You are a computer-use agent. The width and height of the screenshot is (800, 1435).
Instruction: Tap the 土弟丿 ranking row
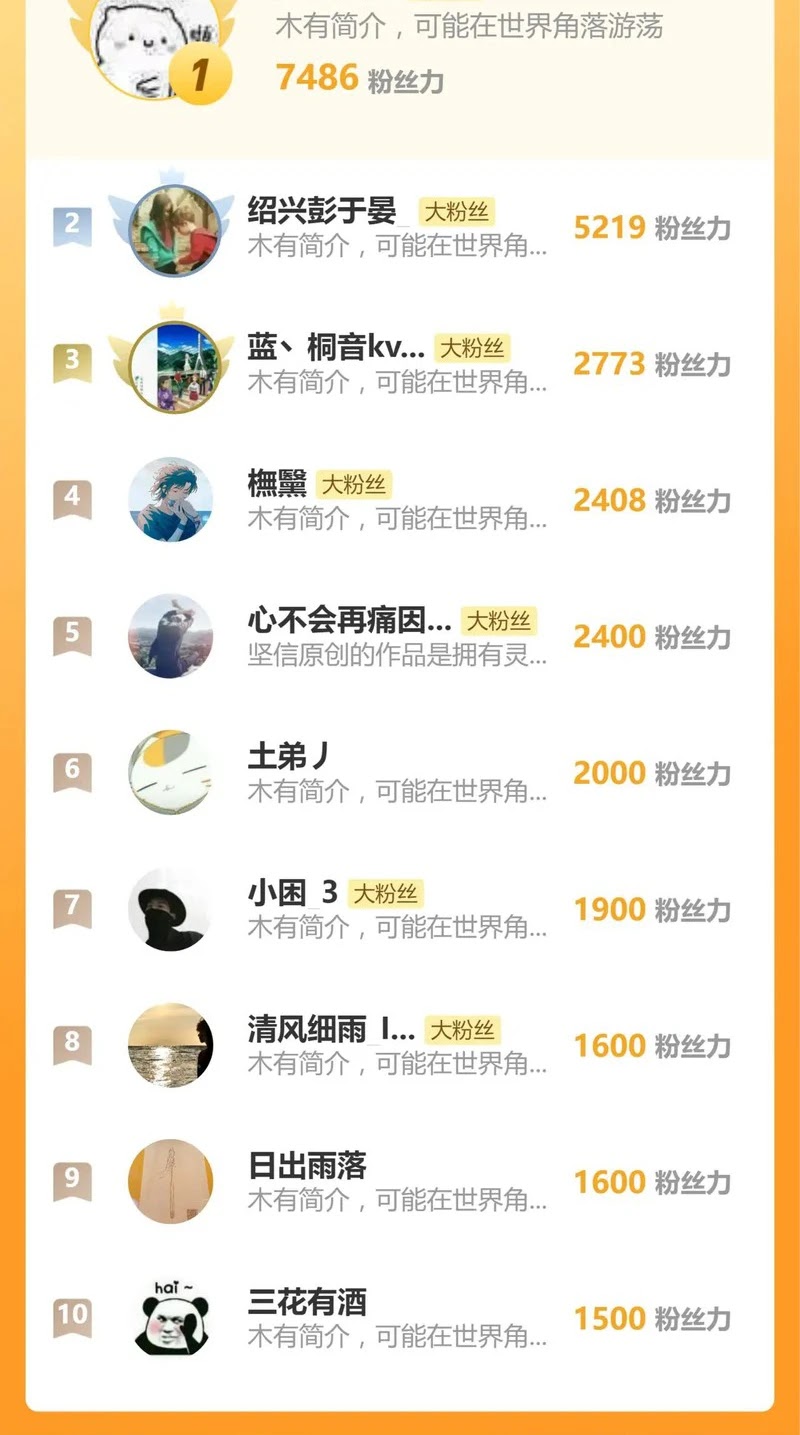(400, 773)
